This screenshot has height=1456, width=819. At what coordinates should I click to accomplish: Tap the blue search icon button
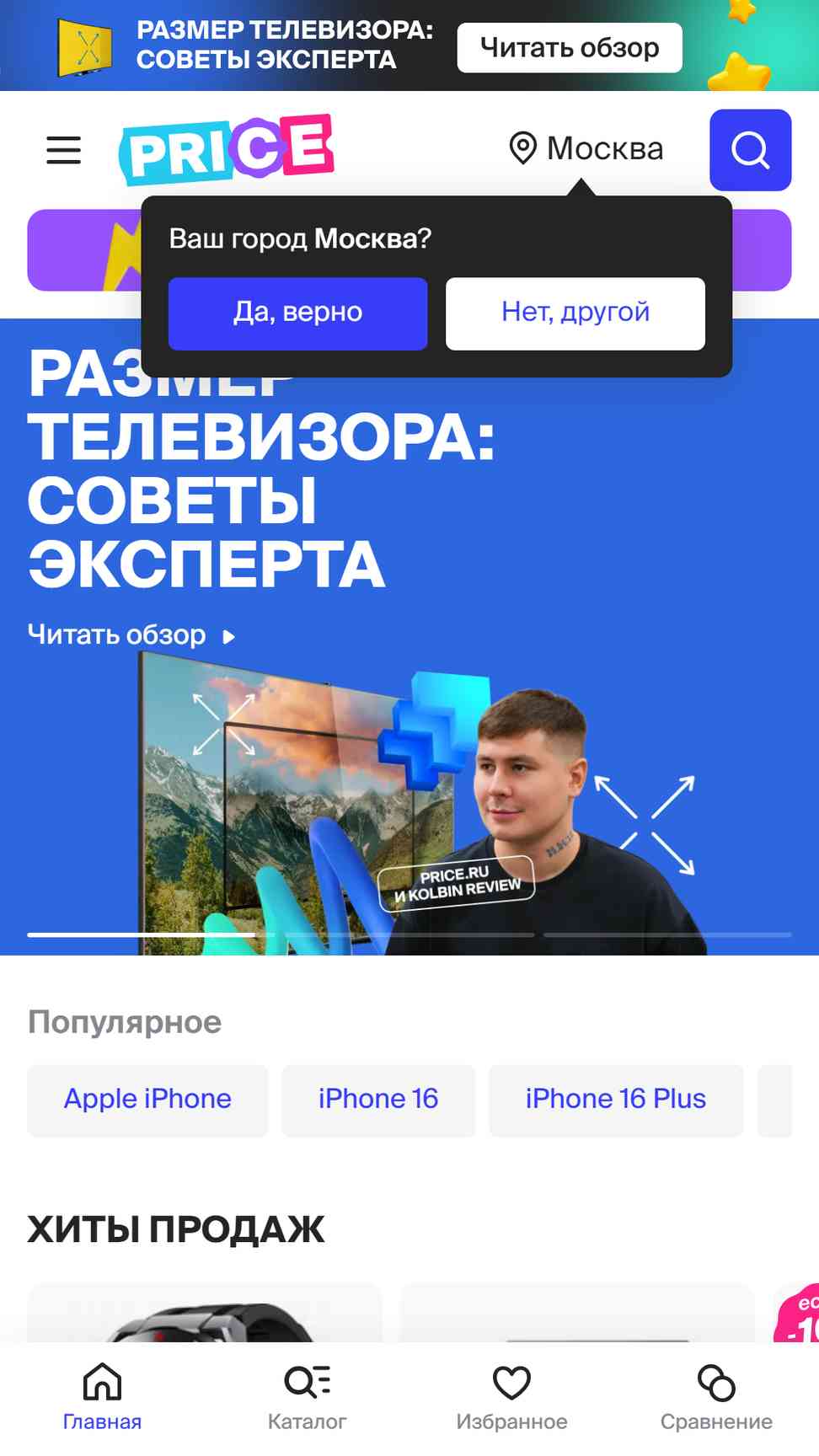point(750,150)
